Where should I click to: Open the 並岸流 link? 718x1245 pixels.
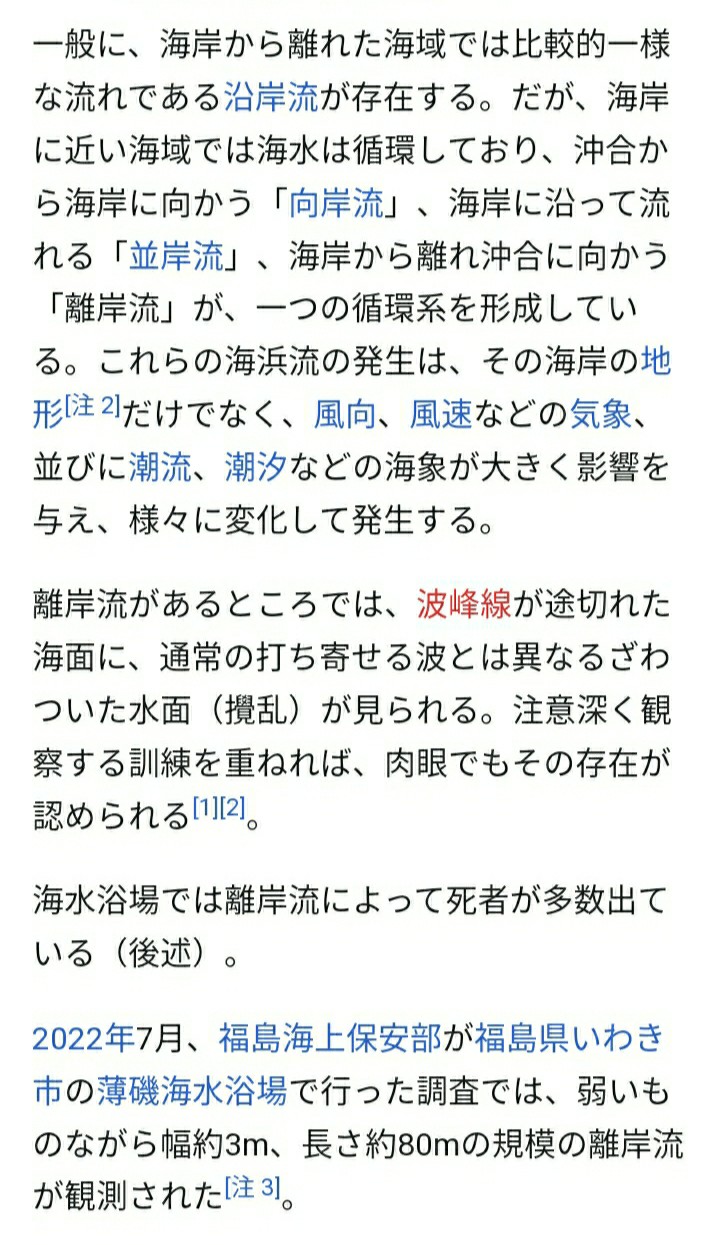click(176, 258)
